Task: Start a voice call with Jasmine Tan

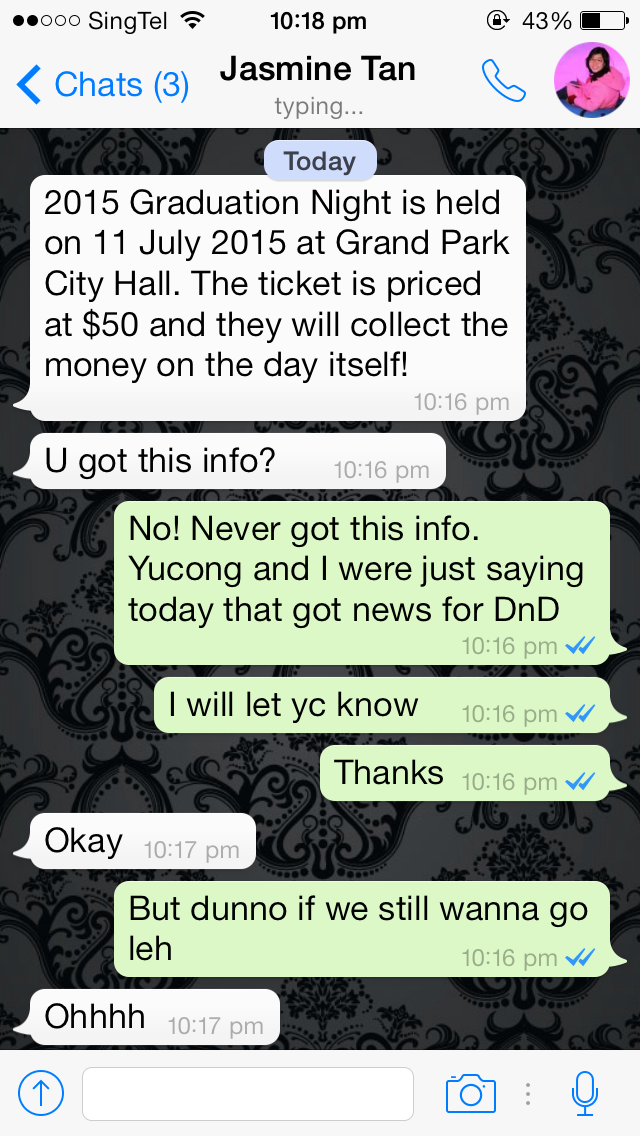Action: click(503, 82)
